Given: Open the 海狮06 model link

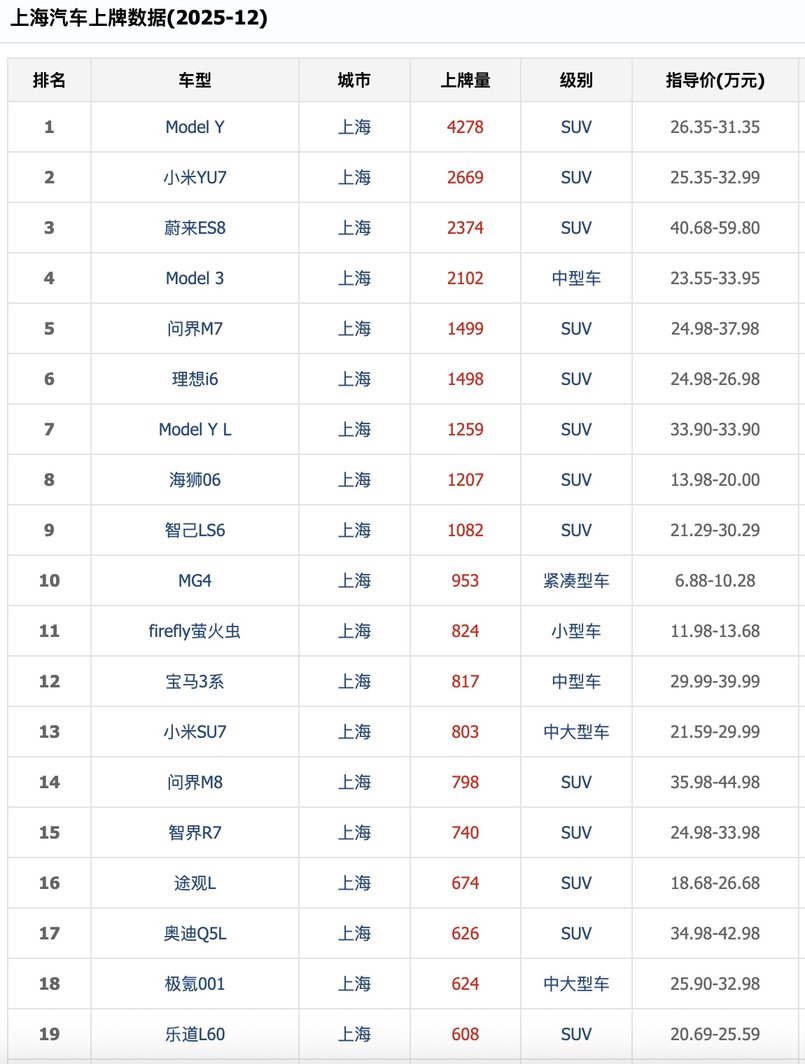Looking at the screenshot, I should click(195, 480).
